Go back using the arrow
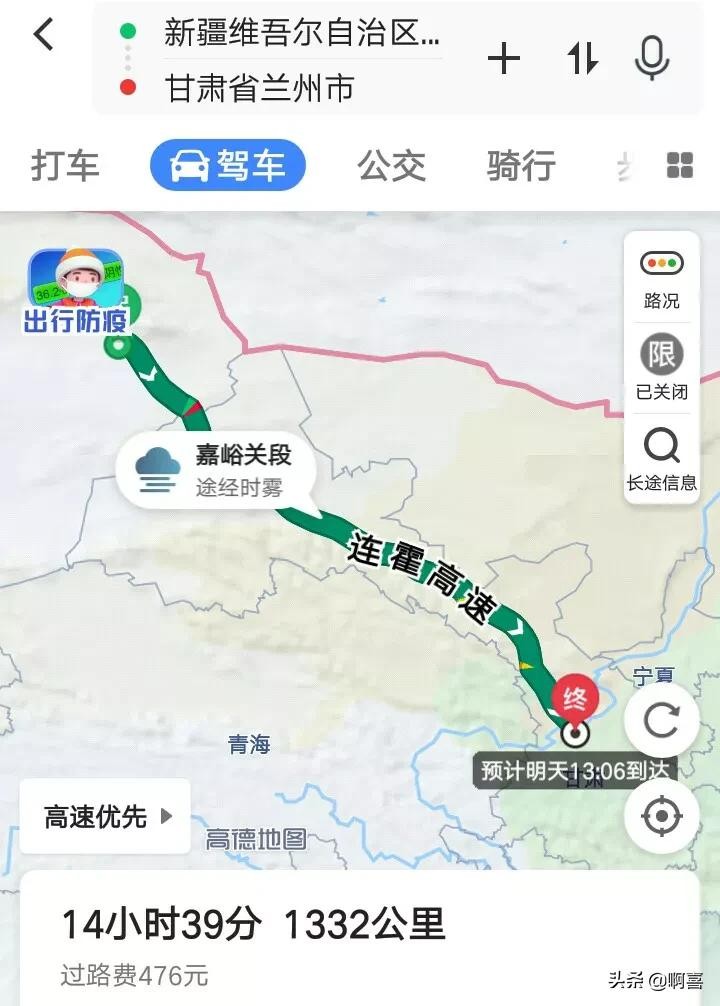The image size is (720, 1006). pyautogui.click(x=42, y=34)
